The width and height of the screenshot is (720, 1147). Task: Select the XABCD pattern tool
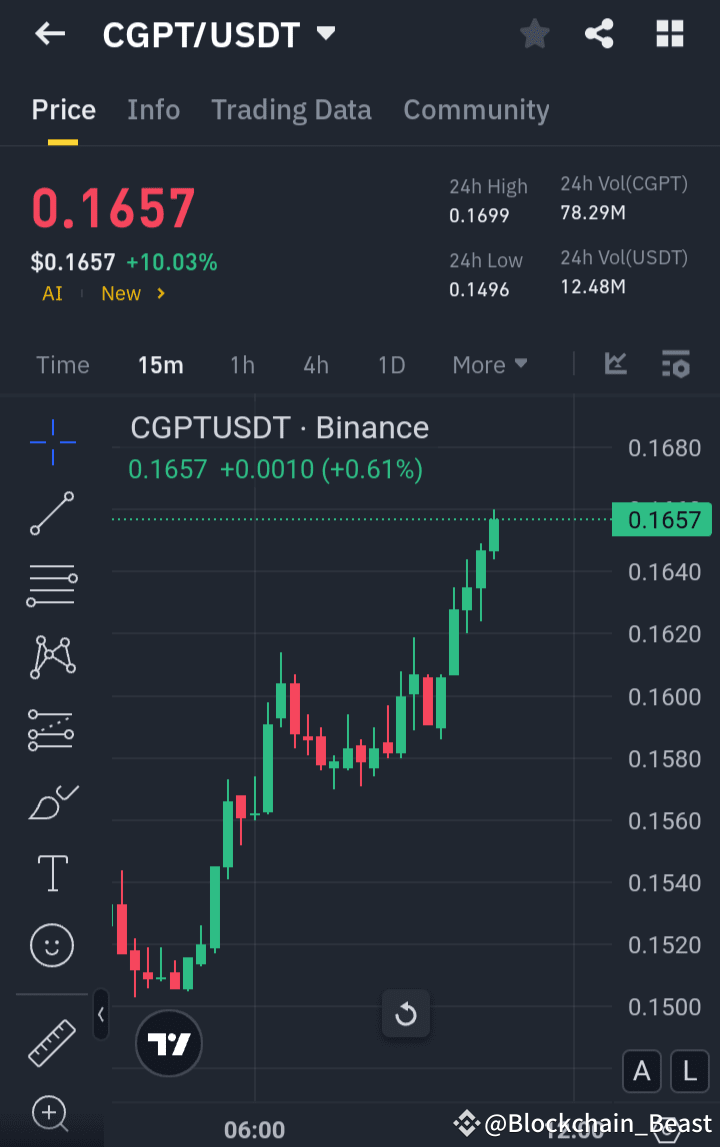[51, 657]
